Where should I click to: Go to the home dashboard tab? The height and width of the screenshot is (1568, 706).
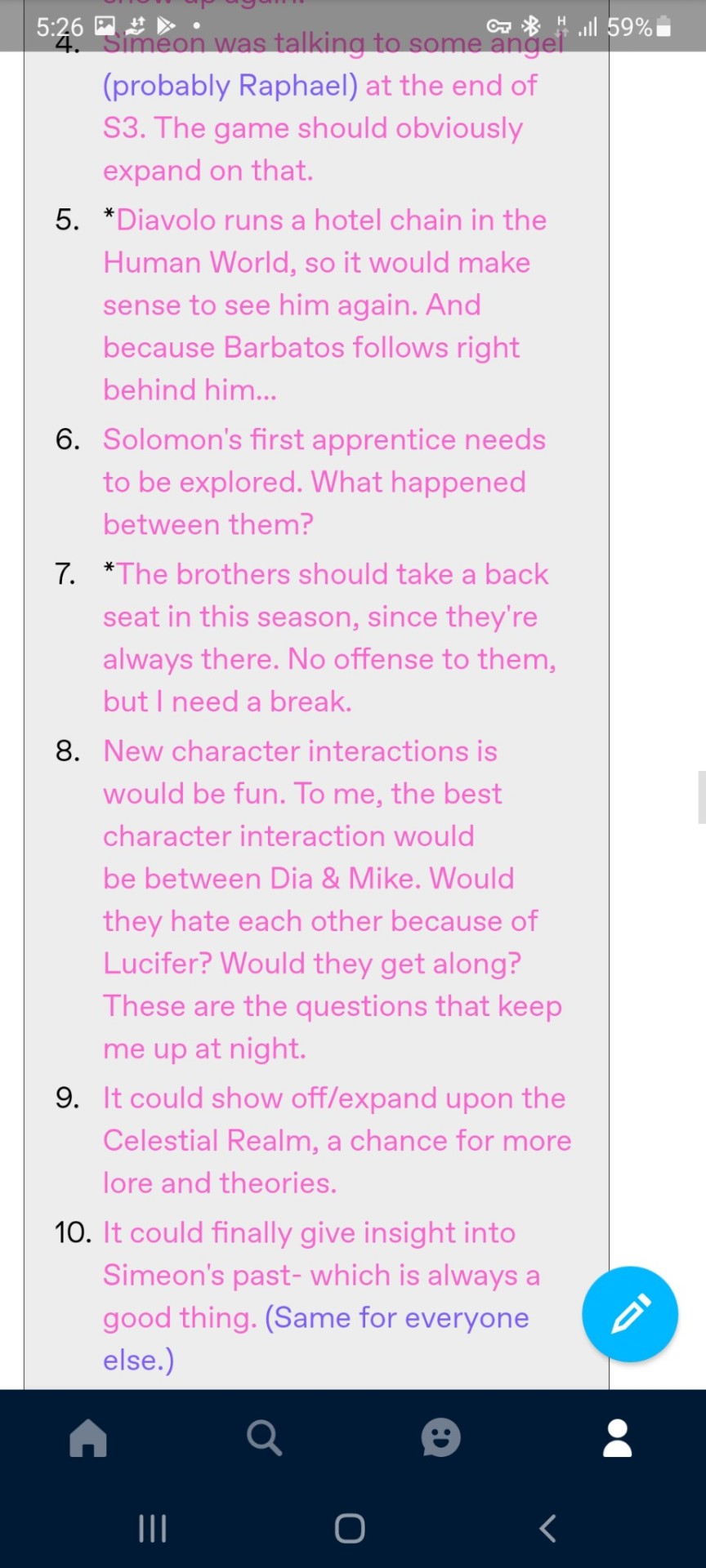[88, 1438]
